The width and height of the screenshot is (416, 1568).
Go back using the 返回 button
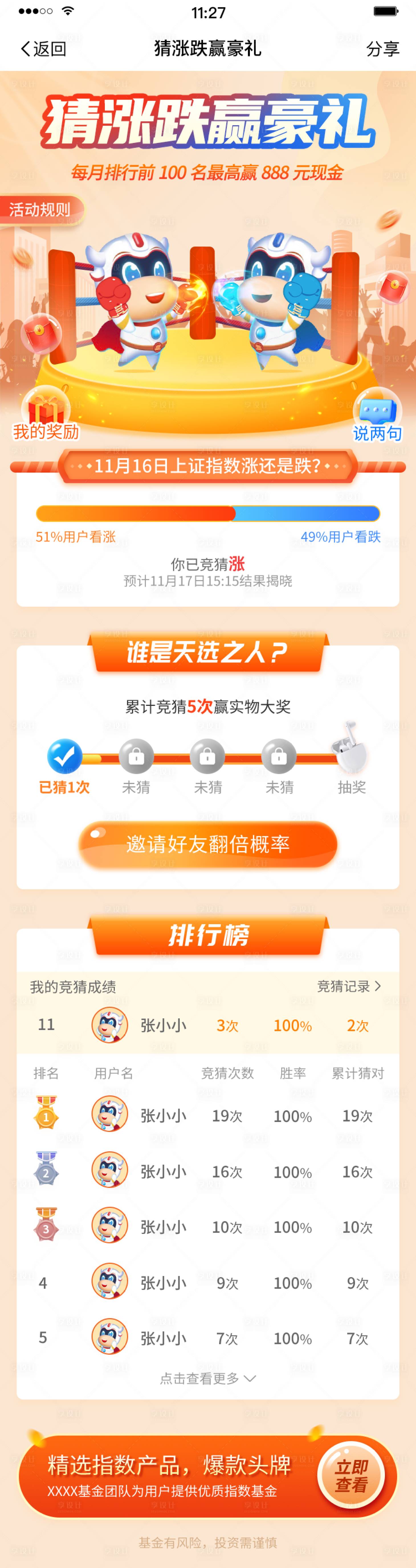coord(43,49)
